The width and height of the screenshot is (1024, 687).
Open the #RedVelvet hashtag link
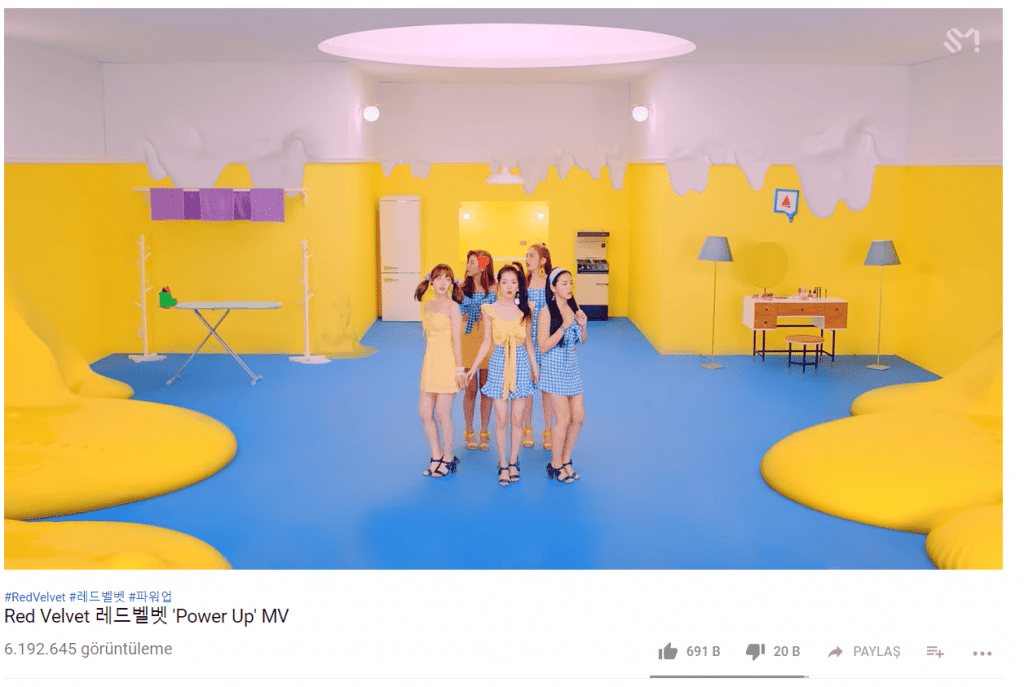coord(35,597)
